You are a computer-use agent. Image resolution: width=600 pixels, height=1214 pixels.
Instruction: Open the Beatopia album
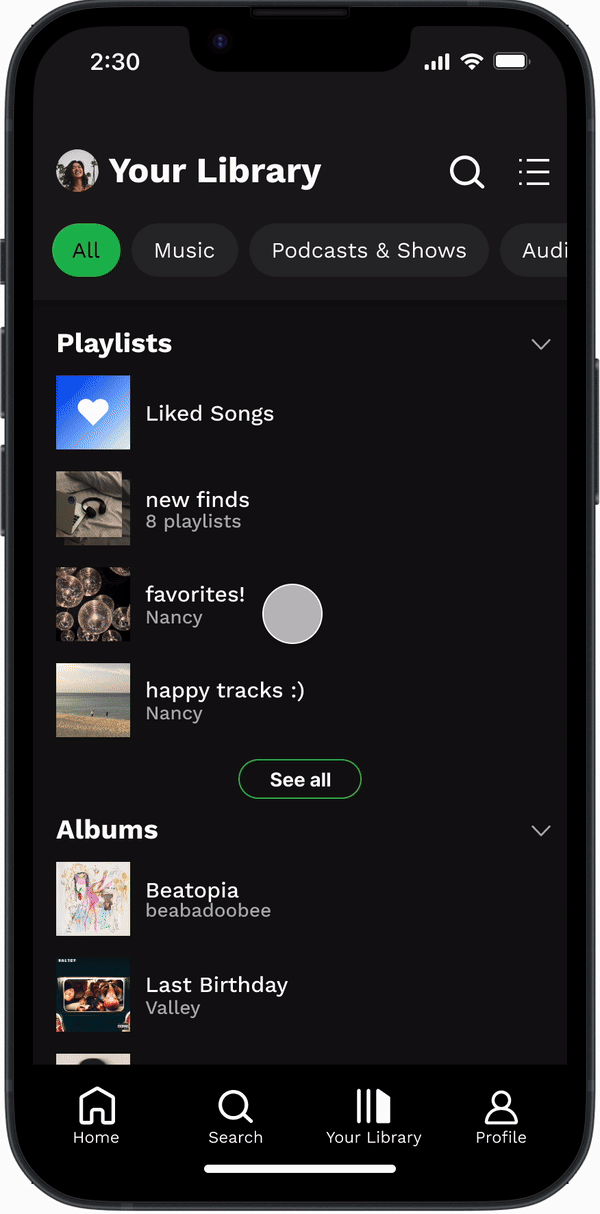[192, 898]
